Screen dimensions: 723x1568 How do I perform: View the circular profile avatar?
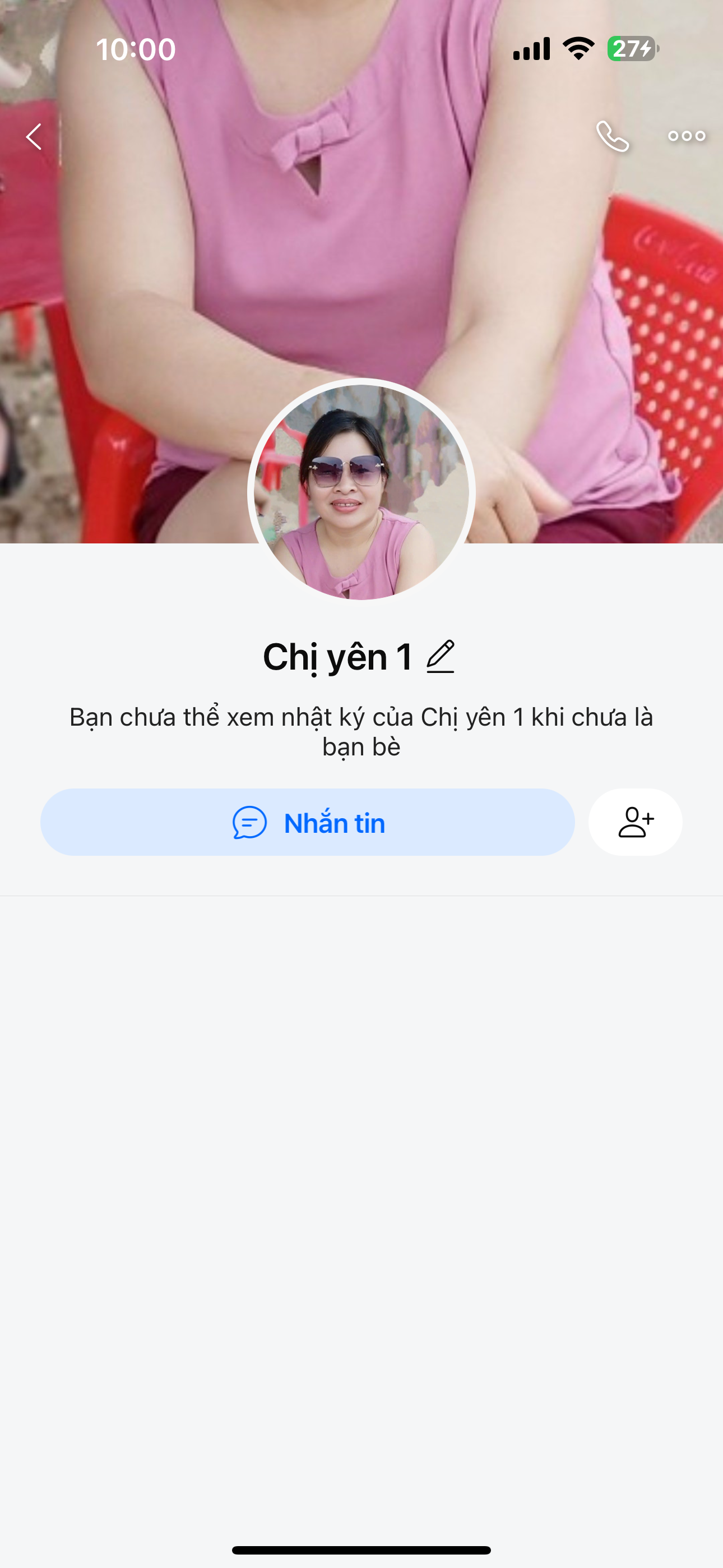tap(361, 492)
